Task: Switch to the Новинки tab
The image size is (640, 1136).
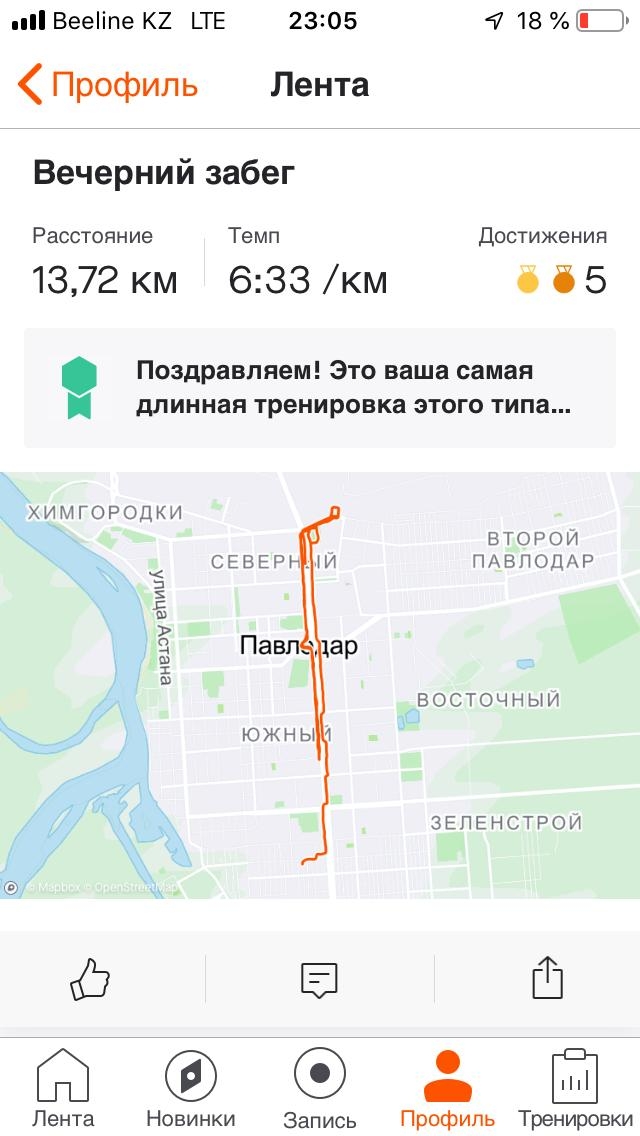Action: pyautogui.click(x=191, y=1088)
